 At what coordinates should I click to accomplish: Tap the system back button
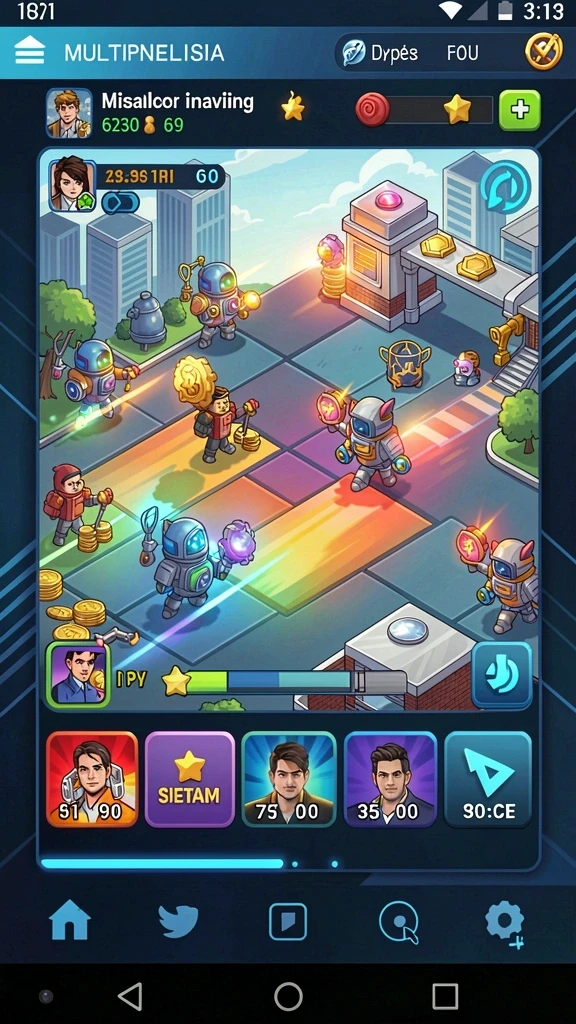coord(130,997)
